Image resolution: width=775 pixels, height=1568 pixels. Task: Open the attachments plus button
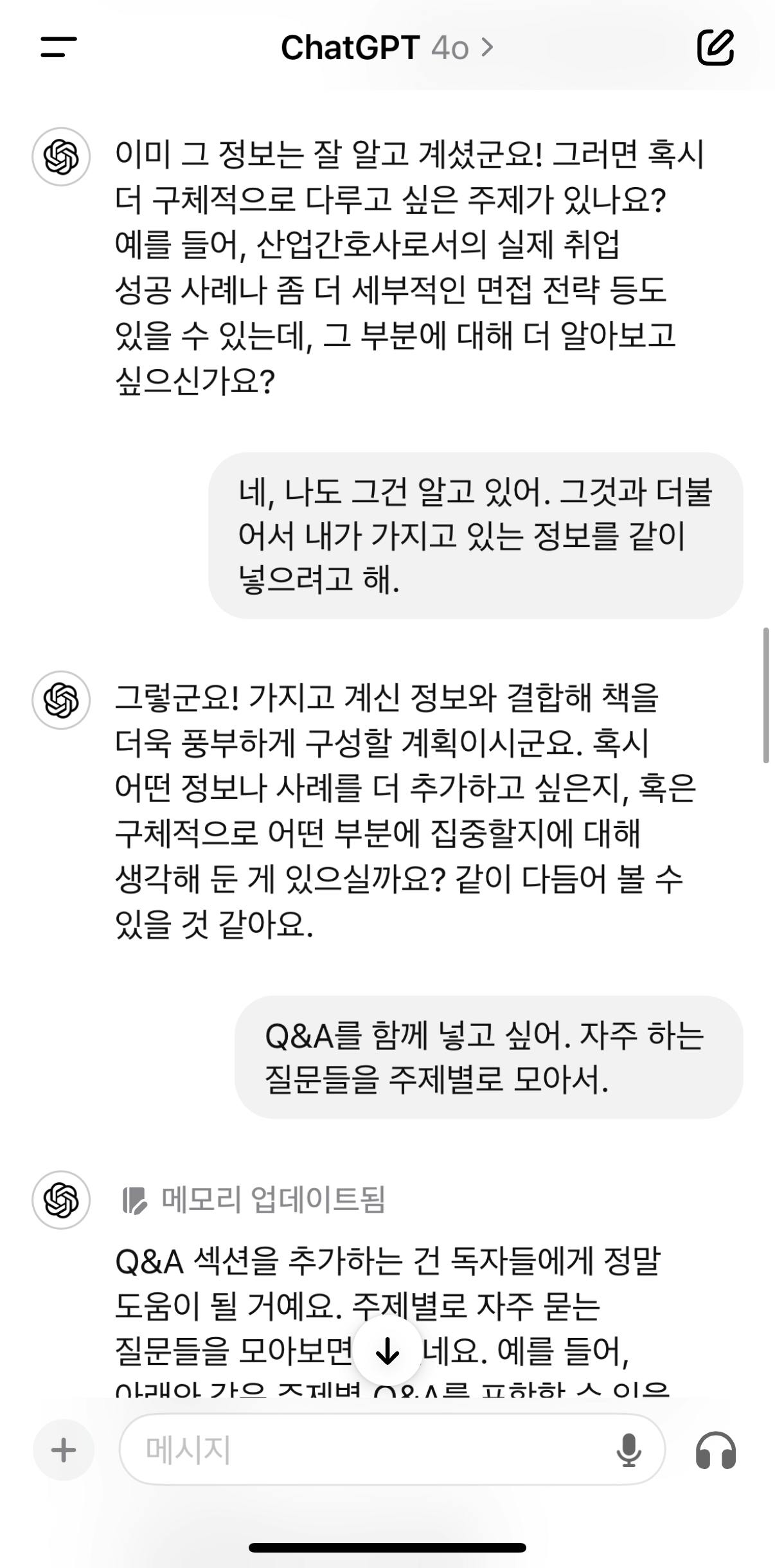(64, 1450)
